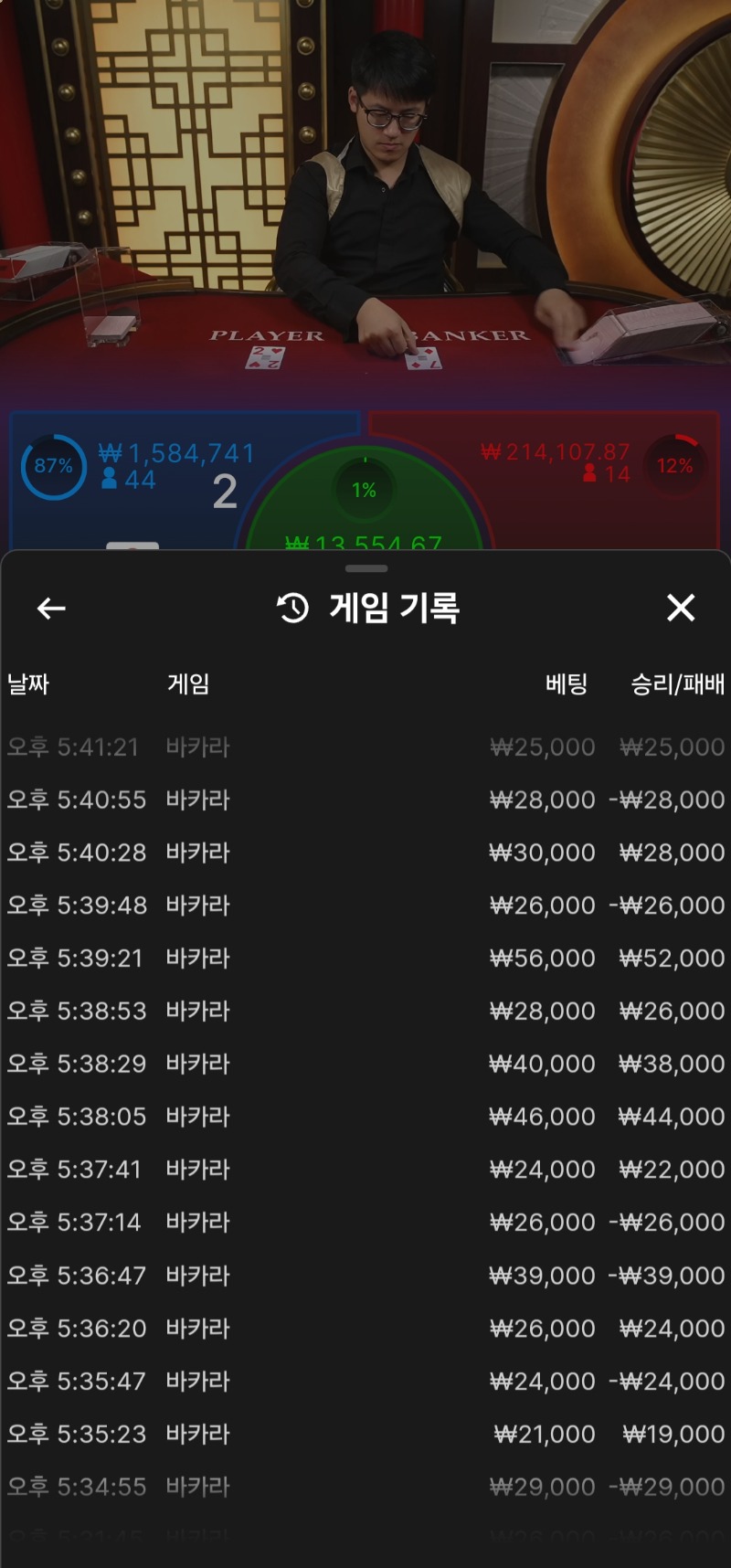The height and width of the screenshot is (1568, 731).
Task: Open the 5:38:53 baccarat record
Action: [x=365, y=1012]
